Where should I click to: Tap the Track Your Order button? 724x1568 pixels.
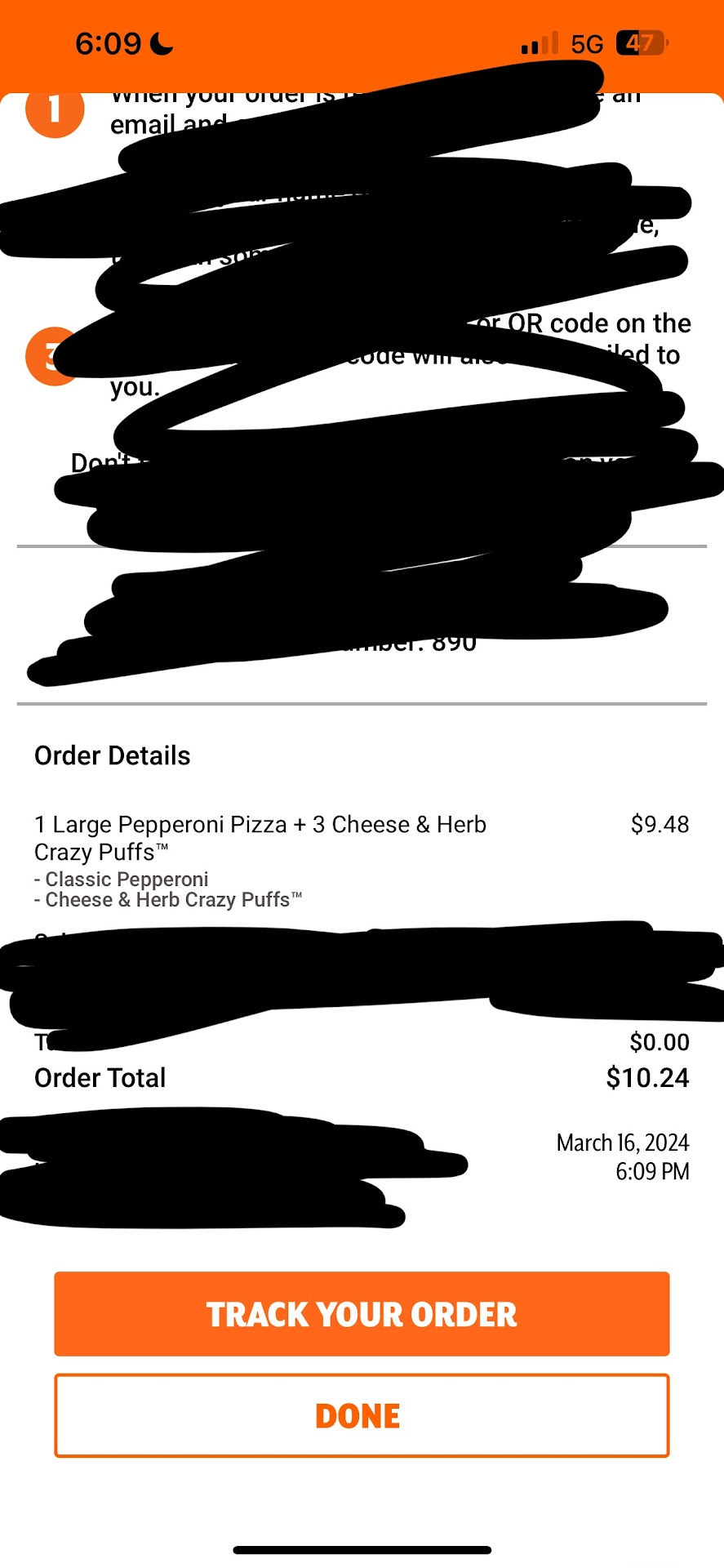pos(362,1314)
